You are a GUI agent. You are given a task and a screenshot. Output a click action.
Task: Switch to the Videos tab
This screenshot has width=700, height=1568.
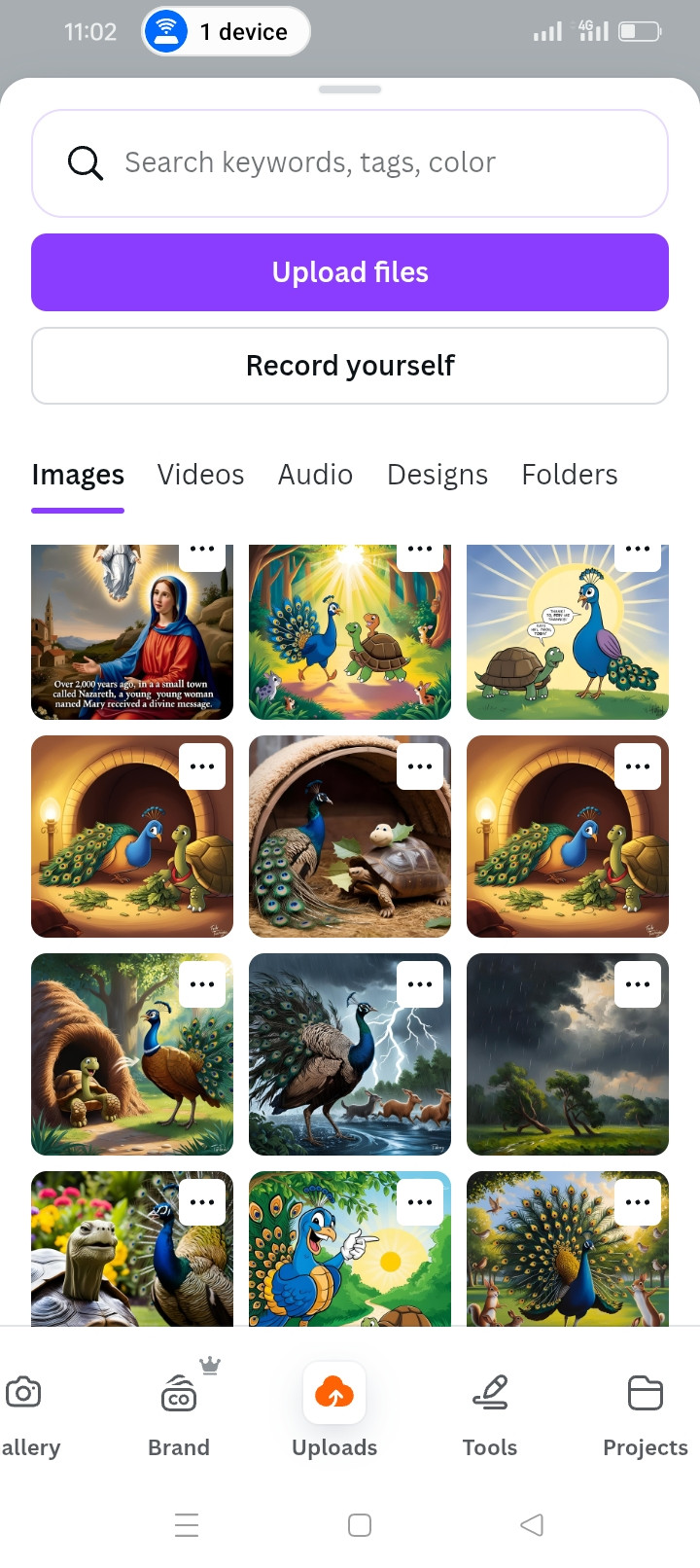pyautogui.click(x=200, y=475)
